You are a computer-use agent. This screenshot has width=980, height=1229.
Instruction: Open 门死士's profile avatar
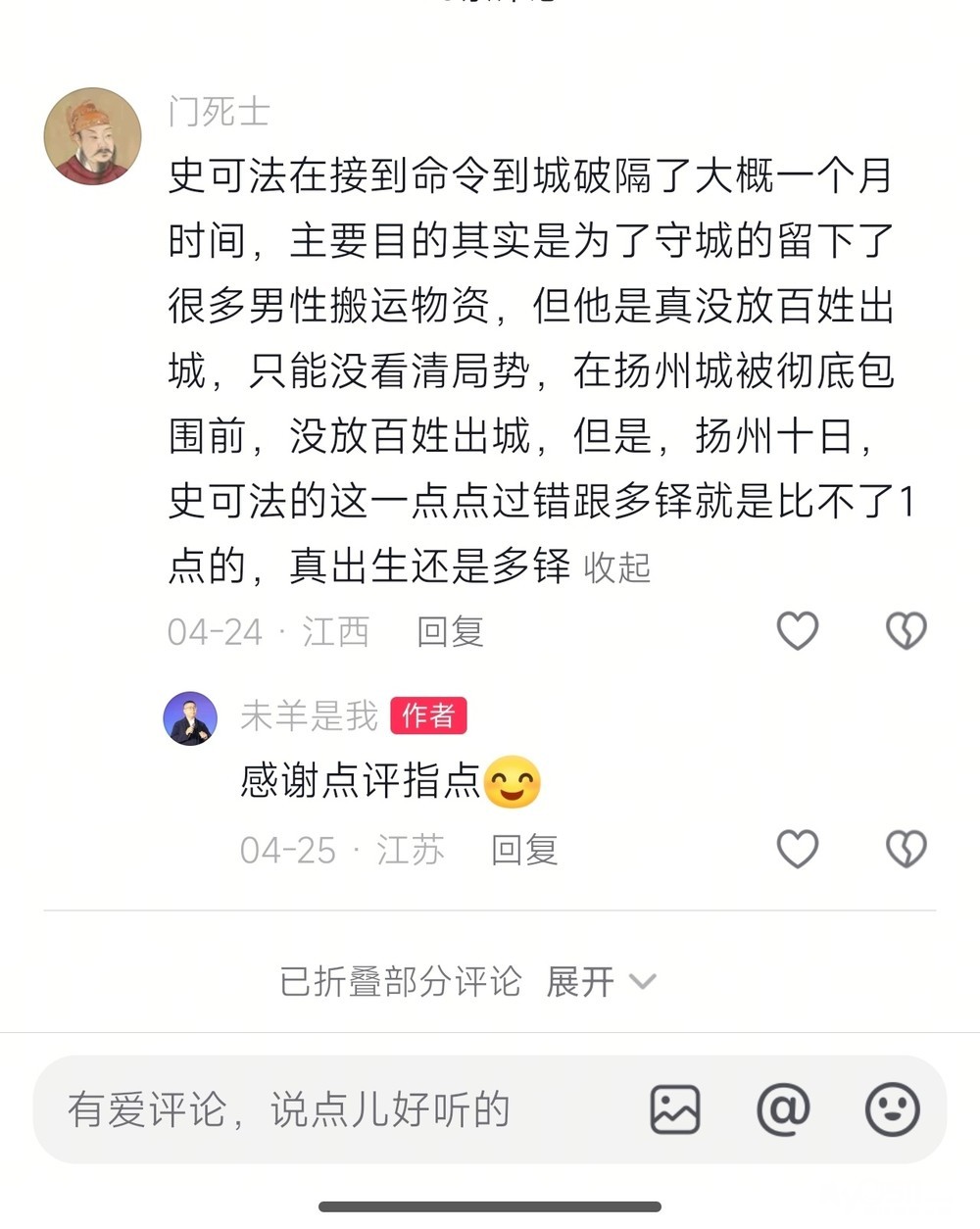92,136
